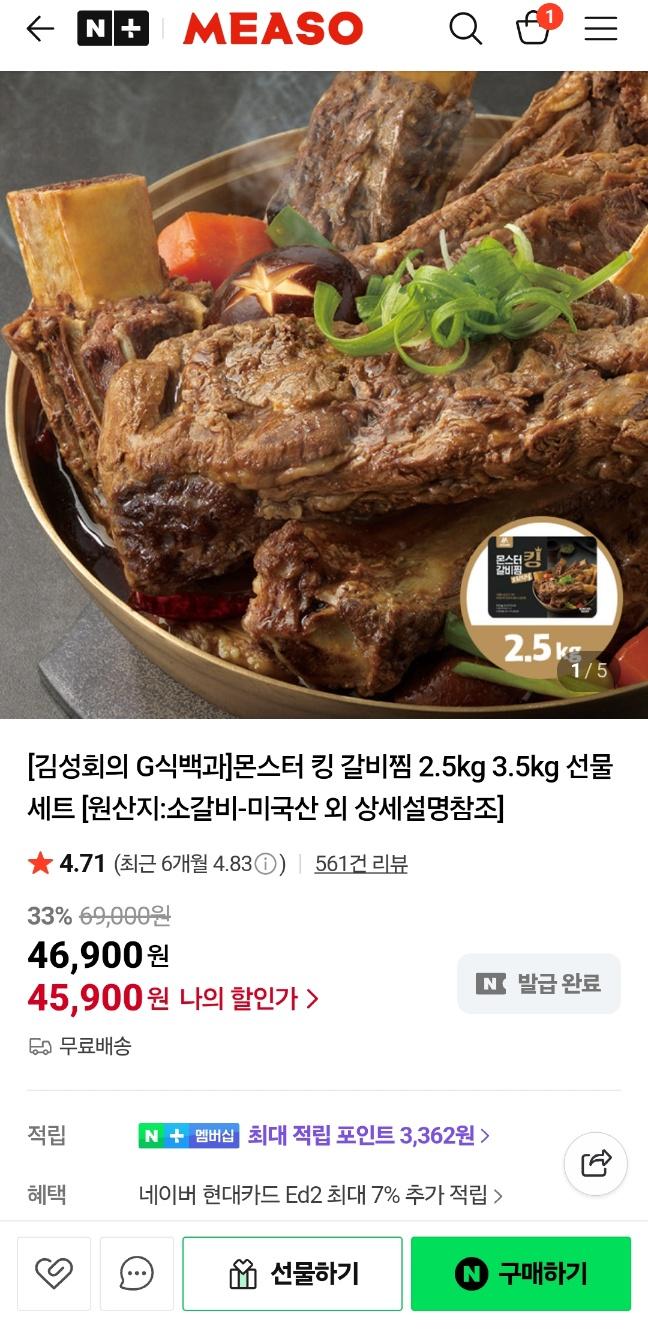Open the shopping cart
Viewport: 648px width, 1334px height.
(x=534, y=29)
